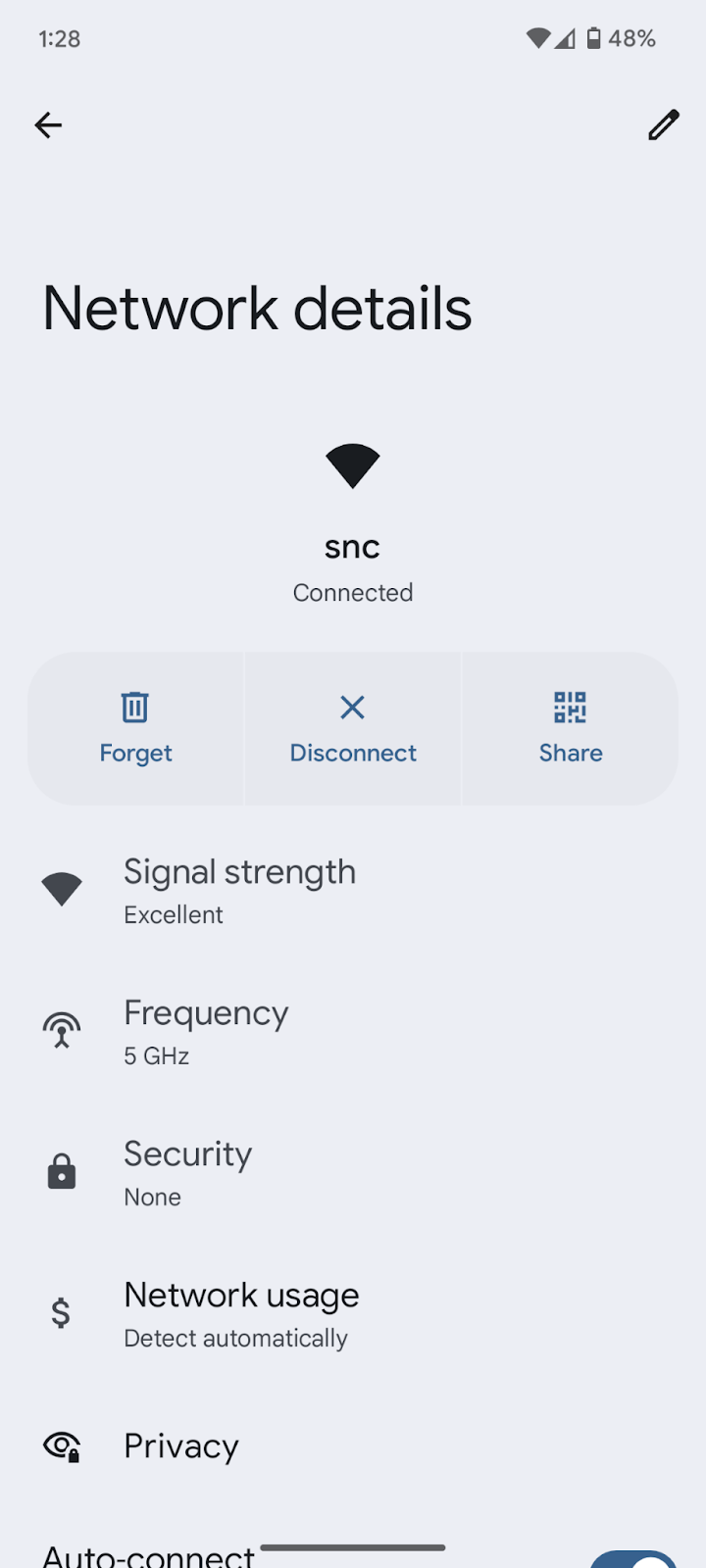This screenshot has height=1568, width=706.
Task: Go back using the top-left arrow
Action: tap(48, 125)
